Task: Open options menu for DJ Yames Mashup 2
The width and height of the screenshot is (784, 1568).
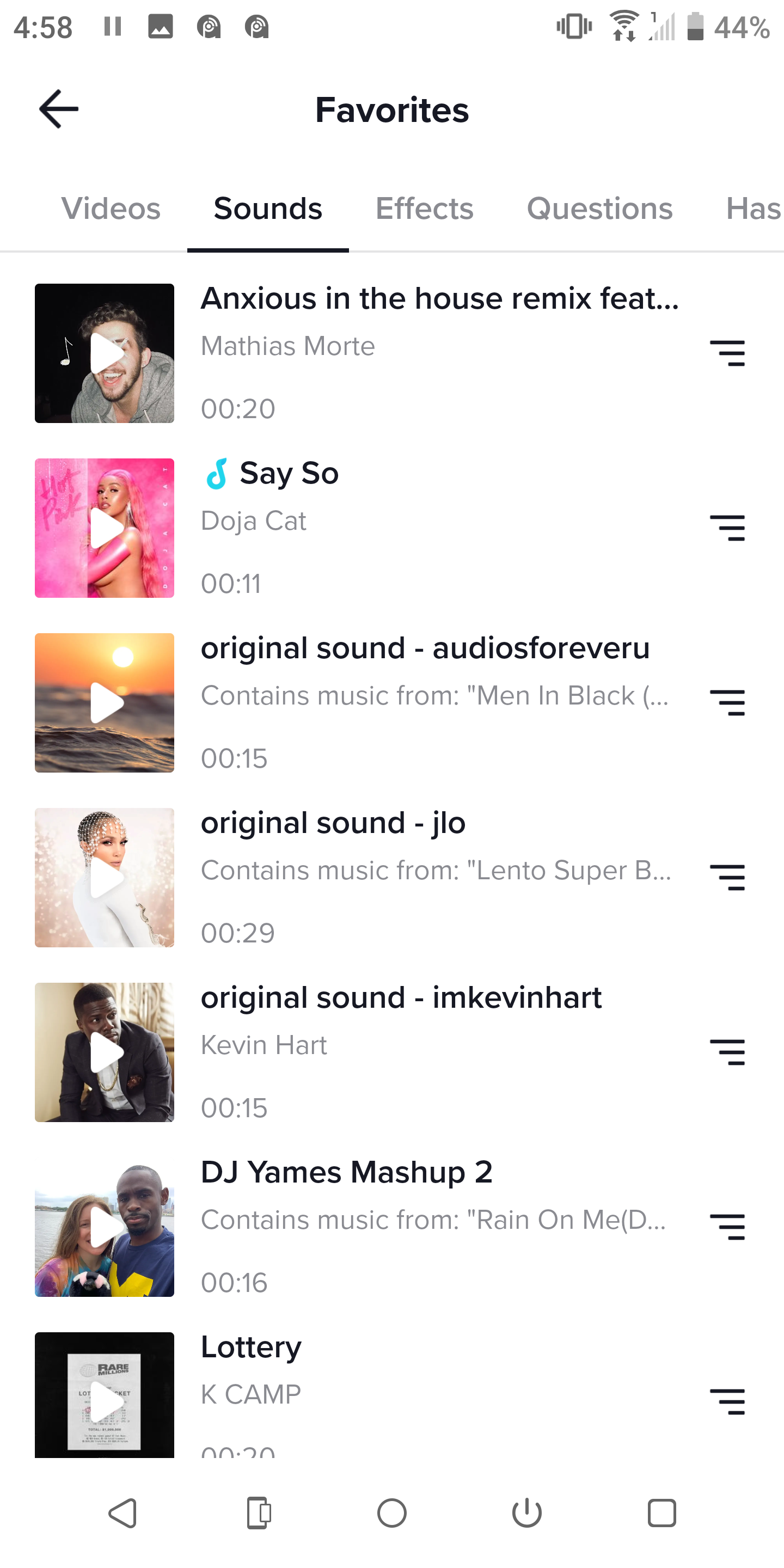Action: pos(728,1228)
